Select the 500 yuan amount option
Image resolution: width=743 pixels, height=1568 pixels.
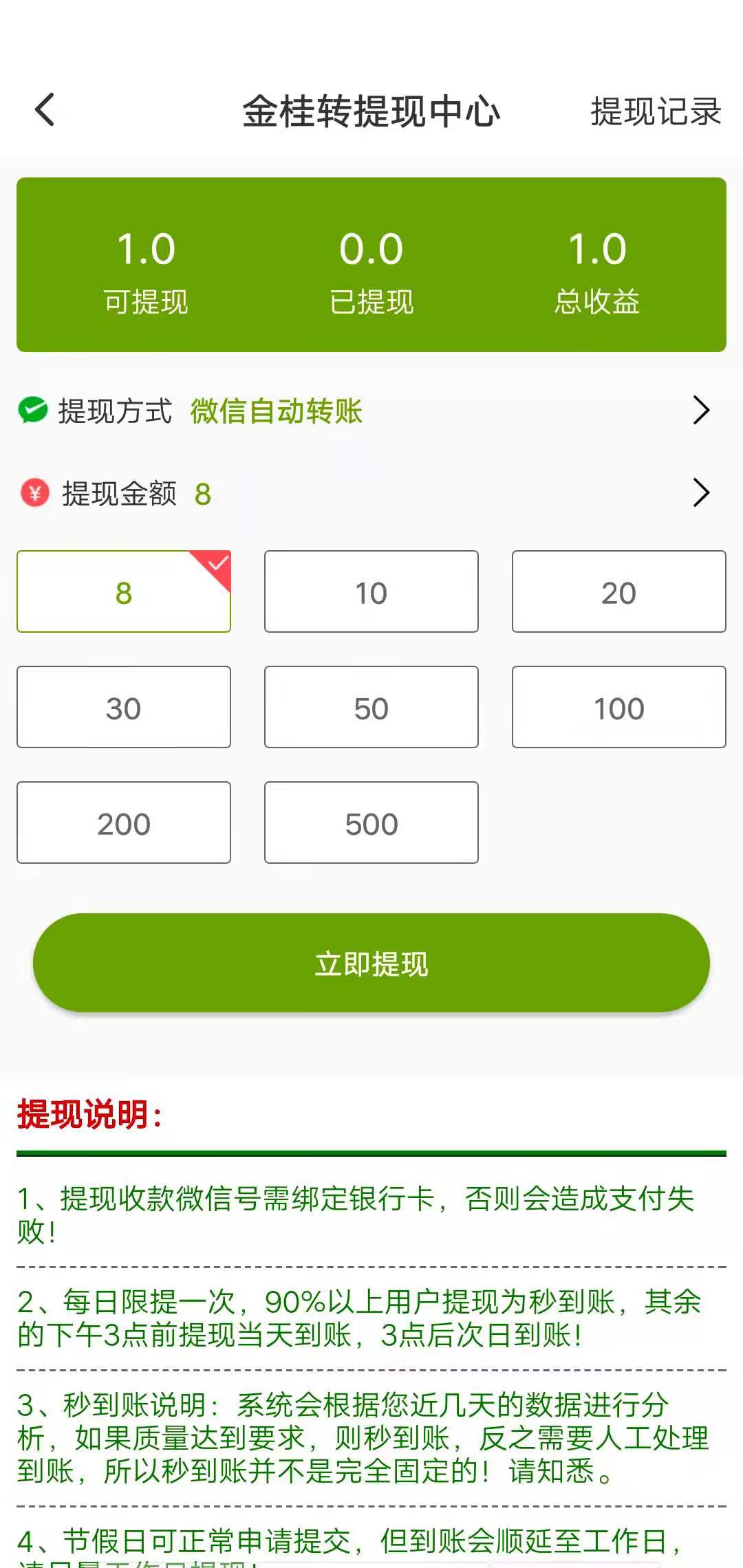371,822
